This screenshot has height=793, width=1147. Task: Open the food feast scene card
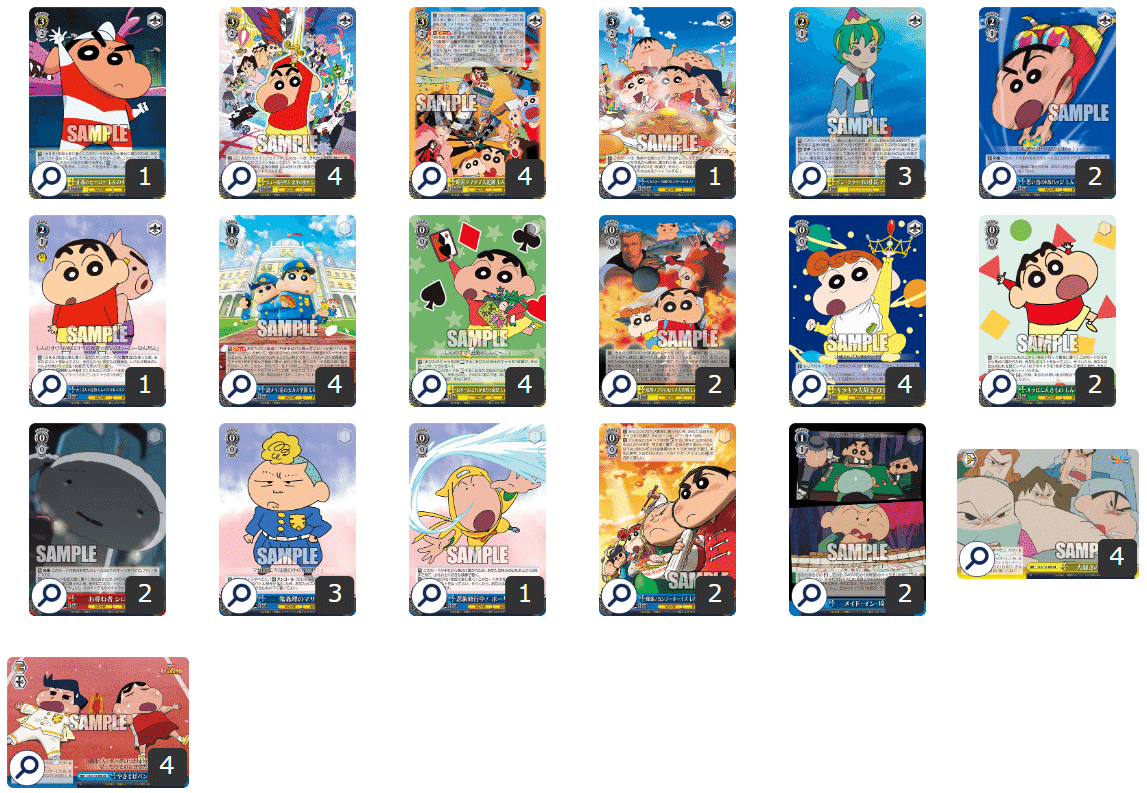(619, 179)
